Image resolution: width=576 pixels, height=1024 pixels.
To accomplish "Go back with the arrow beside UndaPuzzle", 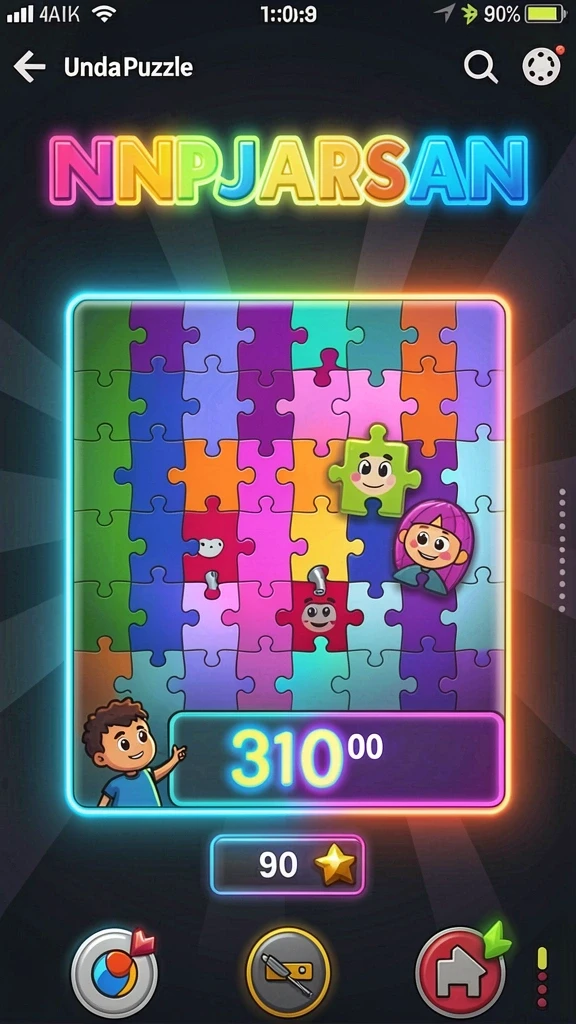I will click(x=29, y=67).
